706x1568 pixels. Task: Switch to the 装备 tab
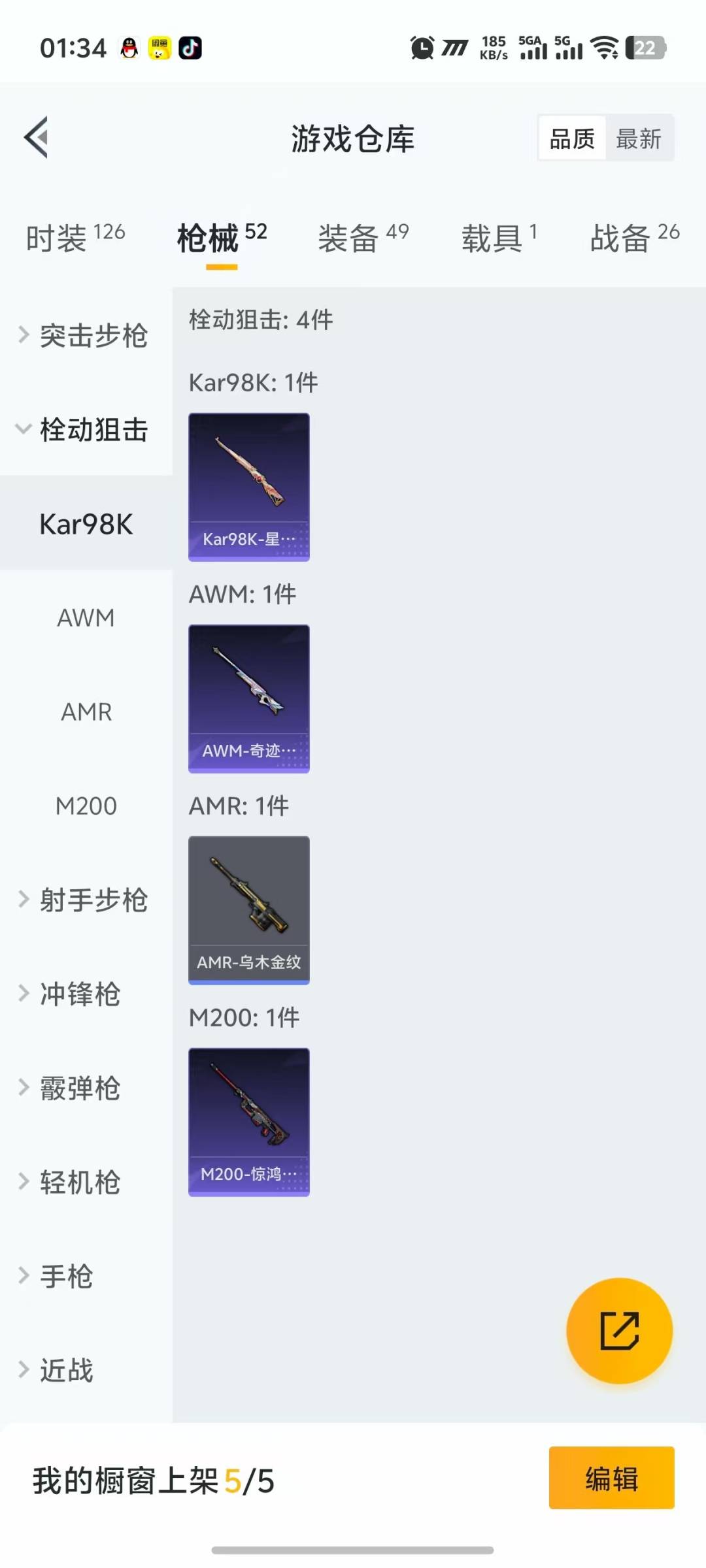[363, 237]
